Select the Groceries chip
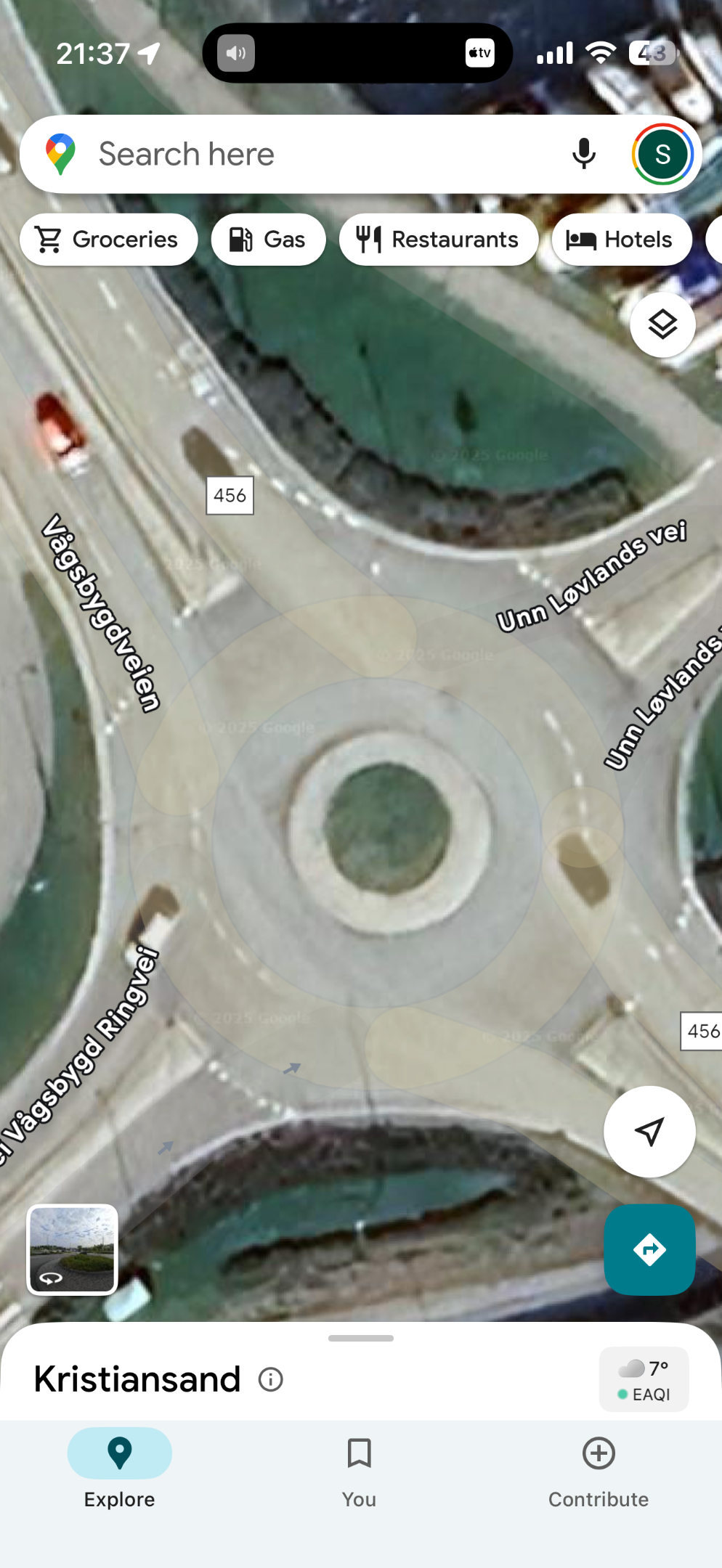This screenshot has height=1568, width=722. click(109, 240)
